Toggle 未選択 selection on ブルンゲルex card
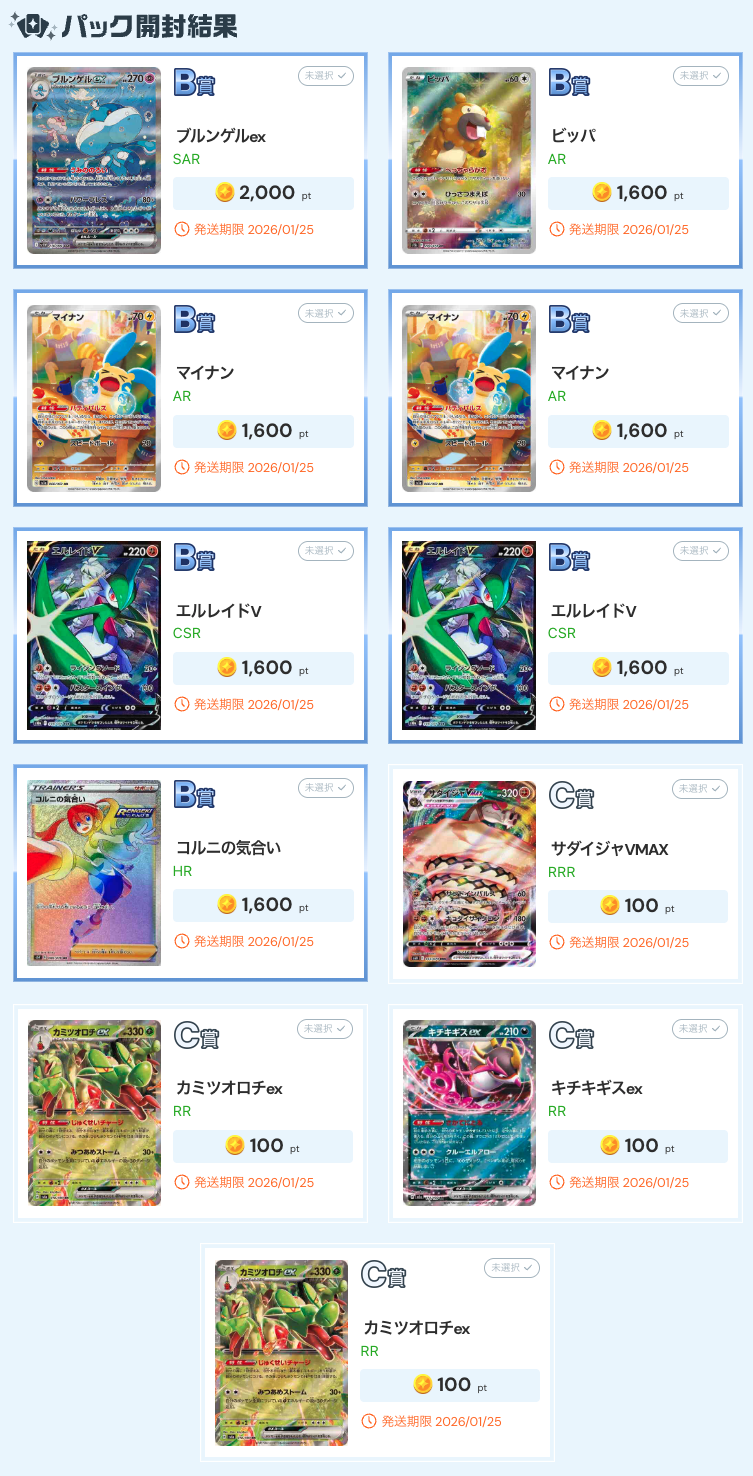Screen dimensions: 753x1476 coord(325,75)
